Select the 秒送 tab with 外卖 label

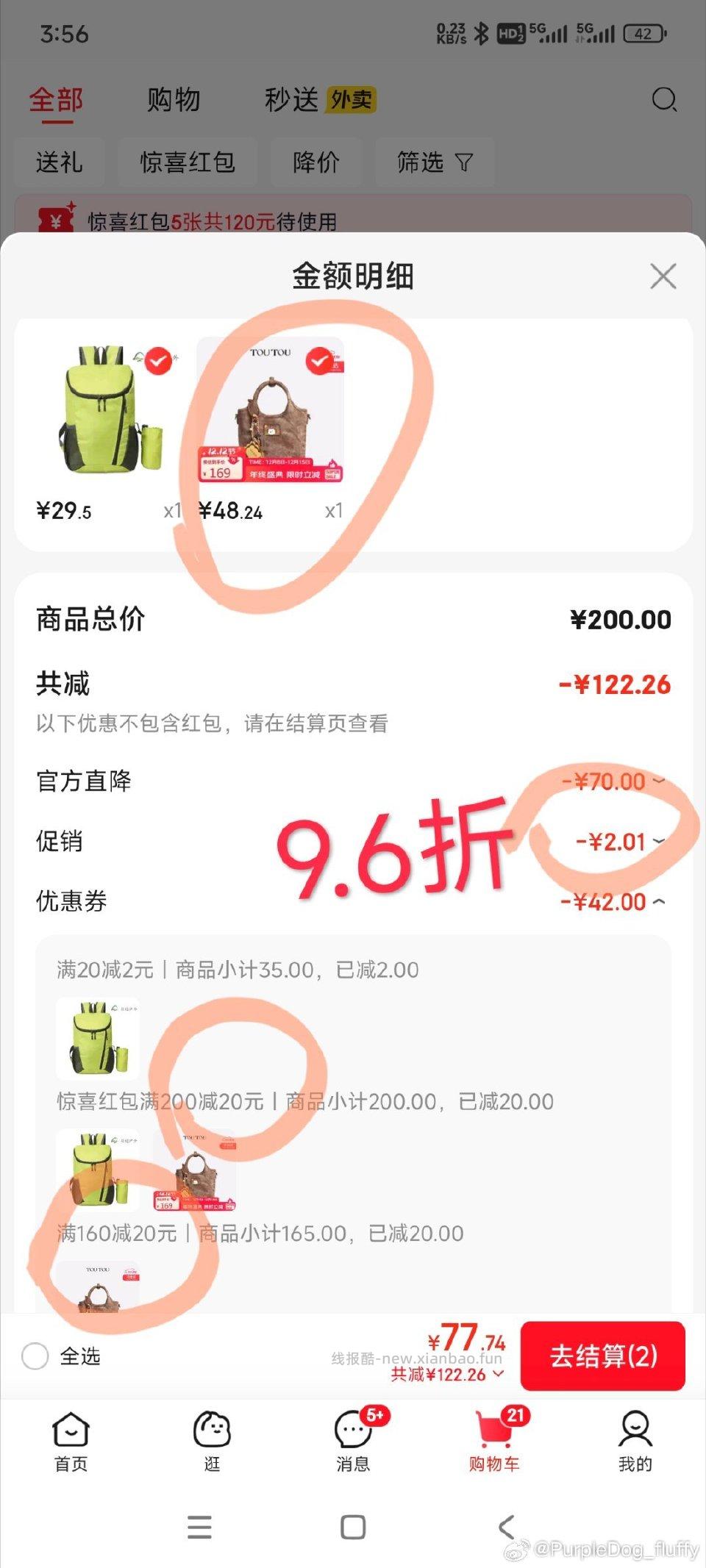(289, 99)
